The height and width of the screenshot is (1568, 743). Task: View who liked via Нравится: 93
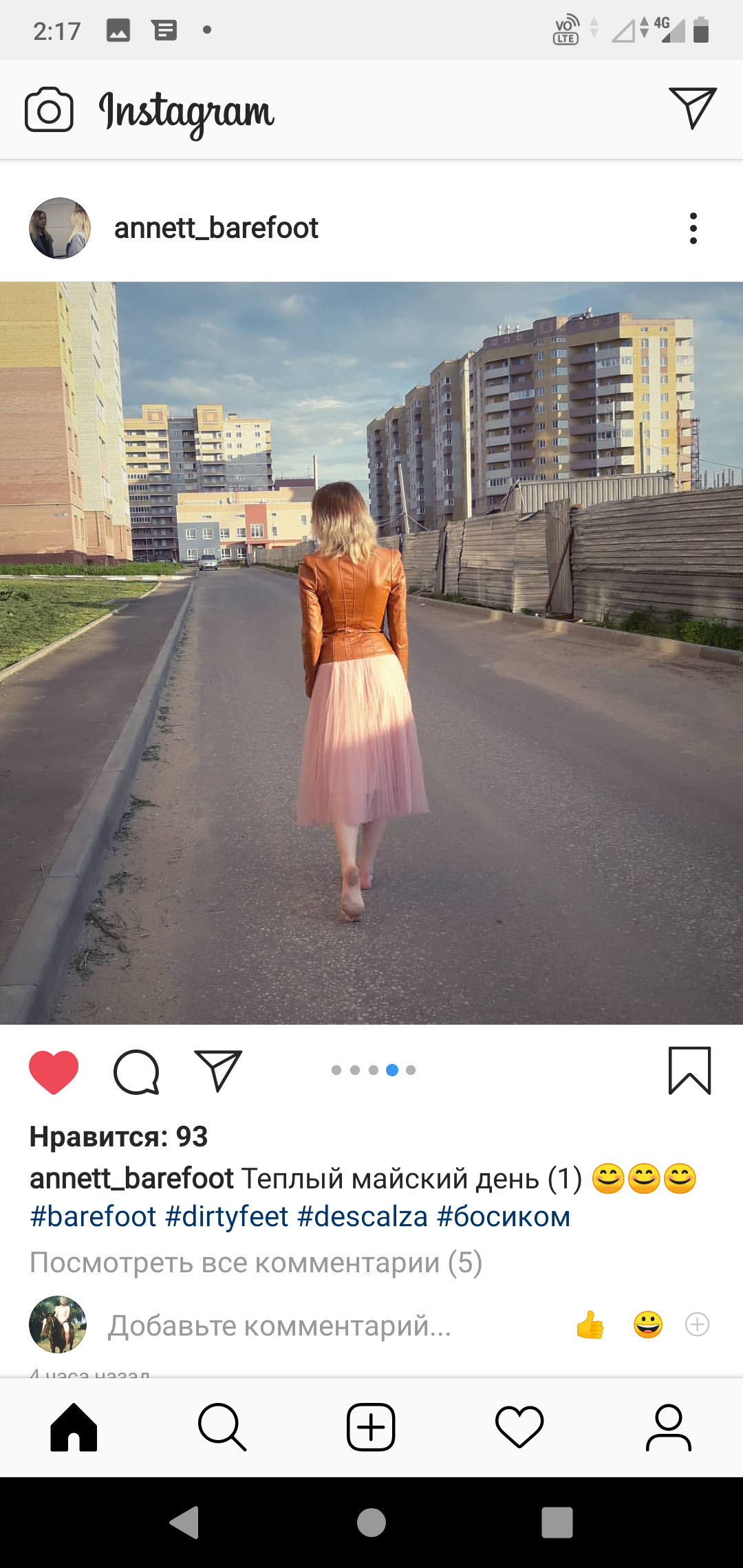click(118, 1137)
